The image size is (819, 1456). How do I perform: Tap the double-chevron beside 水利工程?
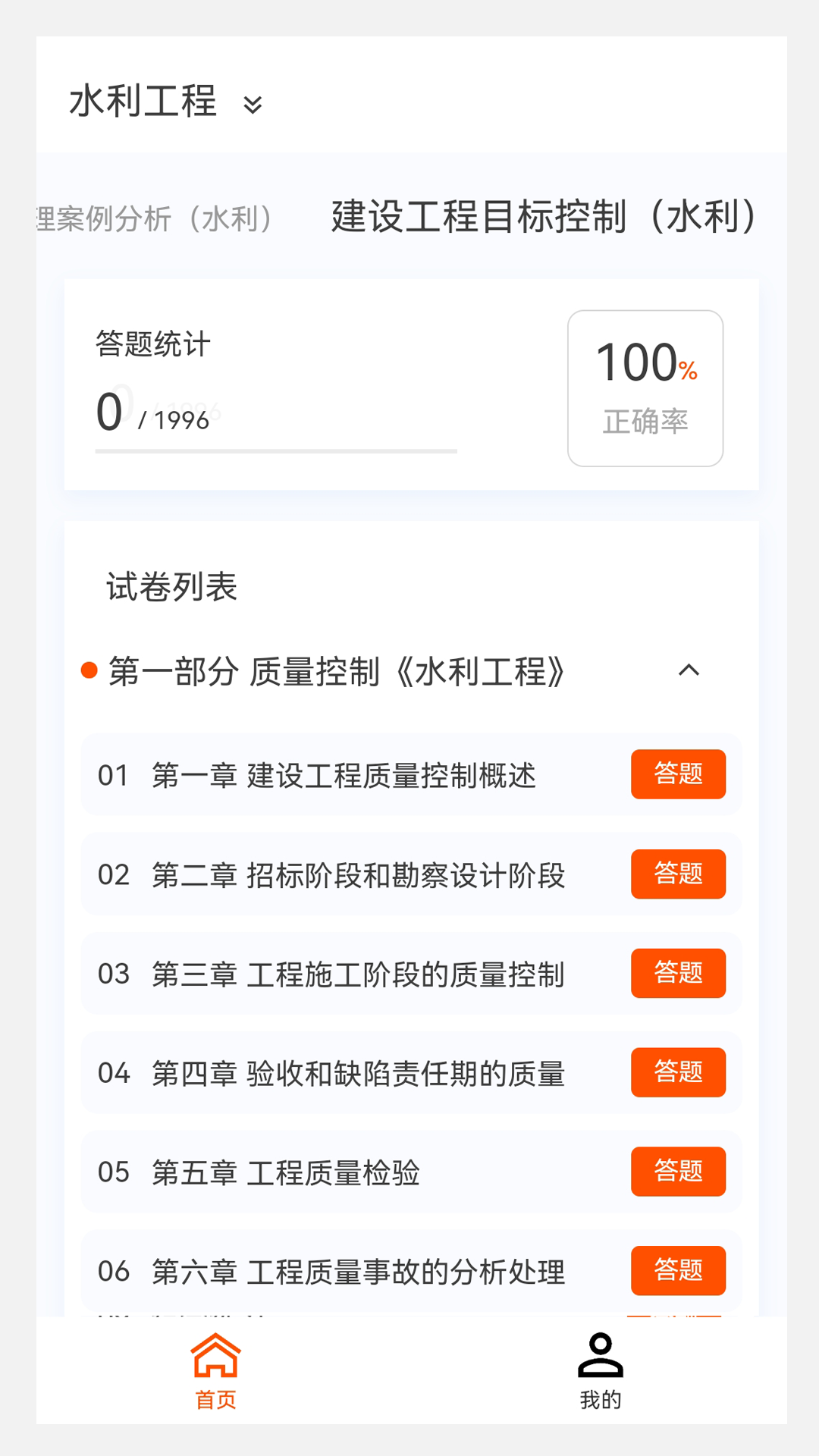point(253,106)
